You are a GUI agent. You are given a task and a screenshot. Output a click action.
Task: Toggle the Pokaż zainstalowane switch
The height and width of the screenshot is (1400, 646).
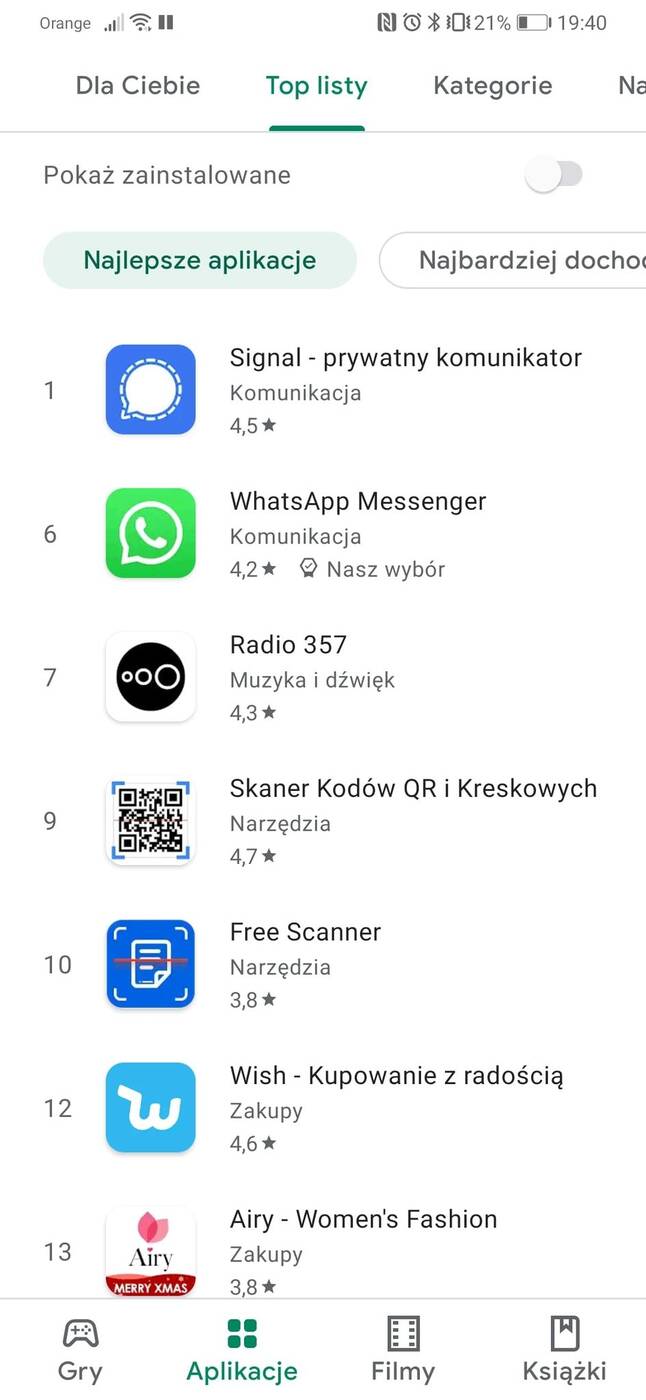pos(554,176)
